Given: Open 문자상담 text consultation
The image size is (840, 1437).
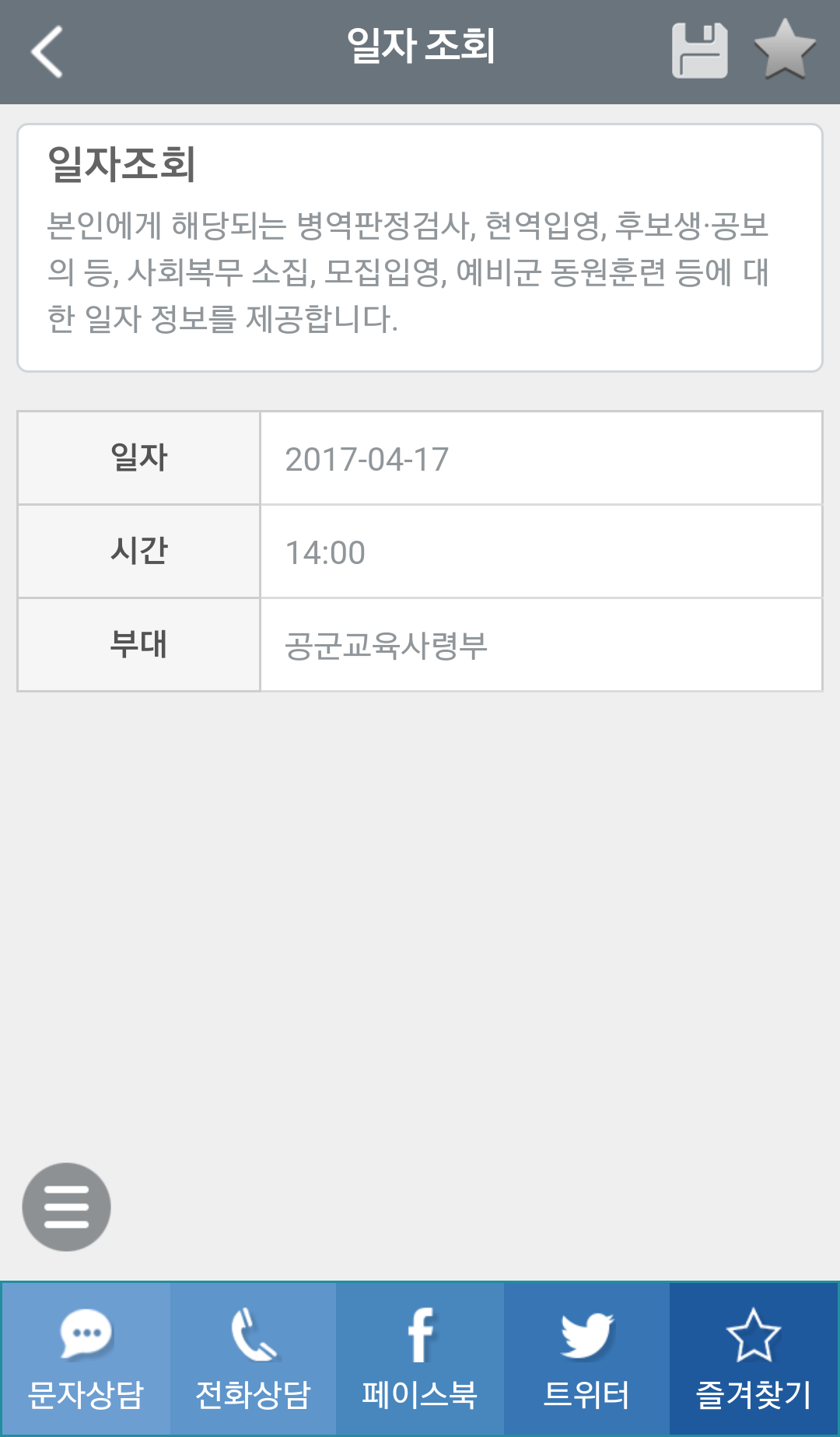Looking at the screenshot, I should tap(86, 1358).
